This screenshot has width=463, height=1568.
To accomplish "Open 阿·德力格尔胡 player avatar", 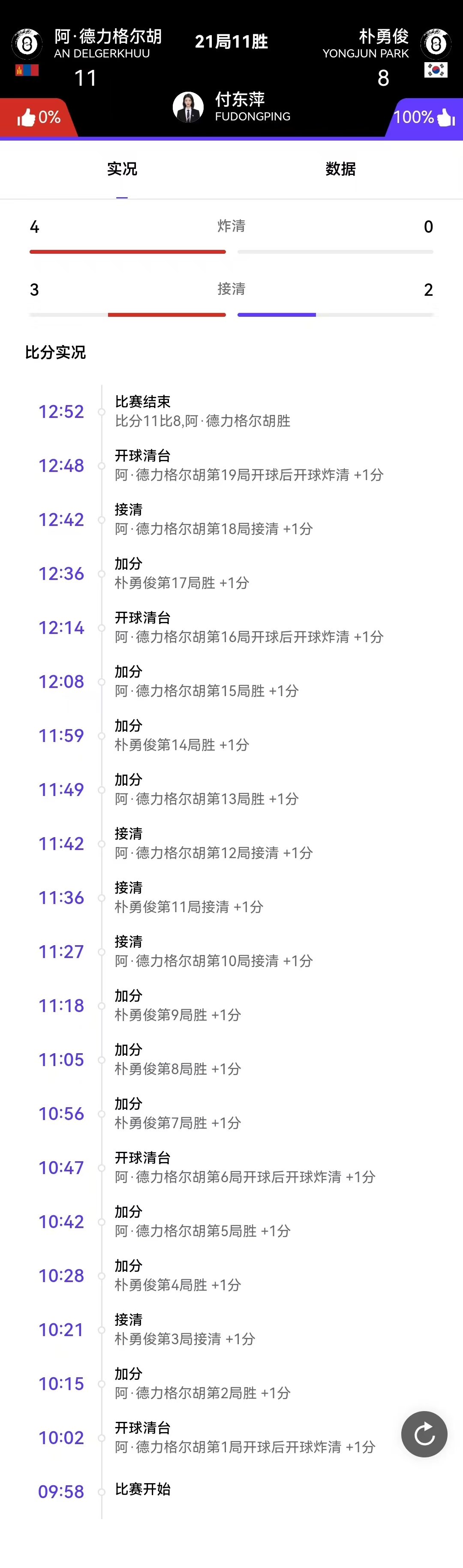I will coord(27,43).
